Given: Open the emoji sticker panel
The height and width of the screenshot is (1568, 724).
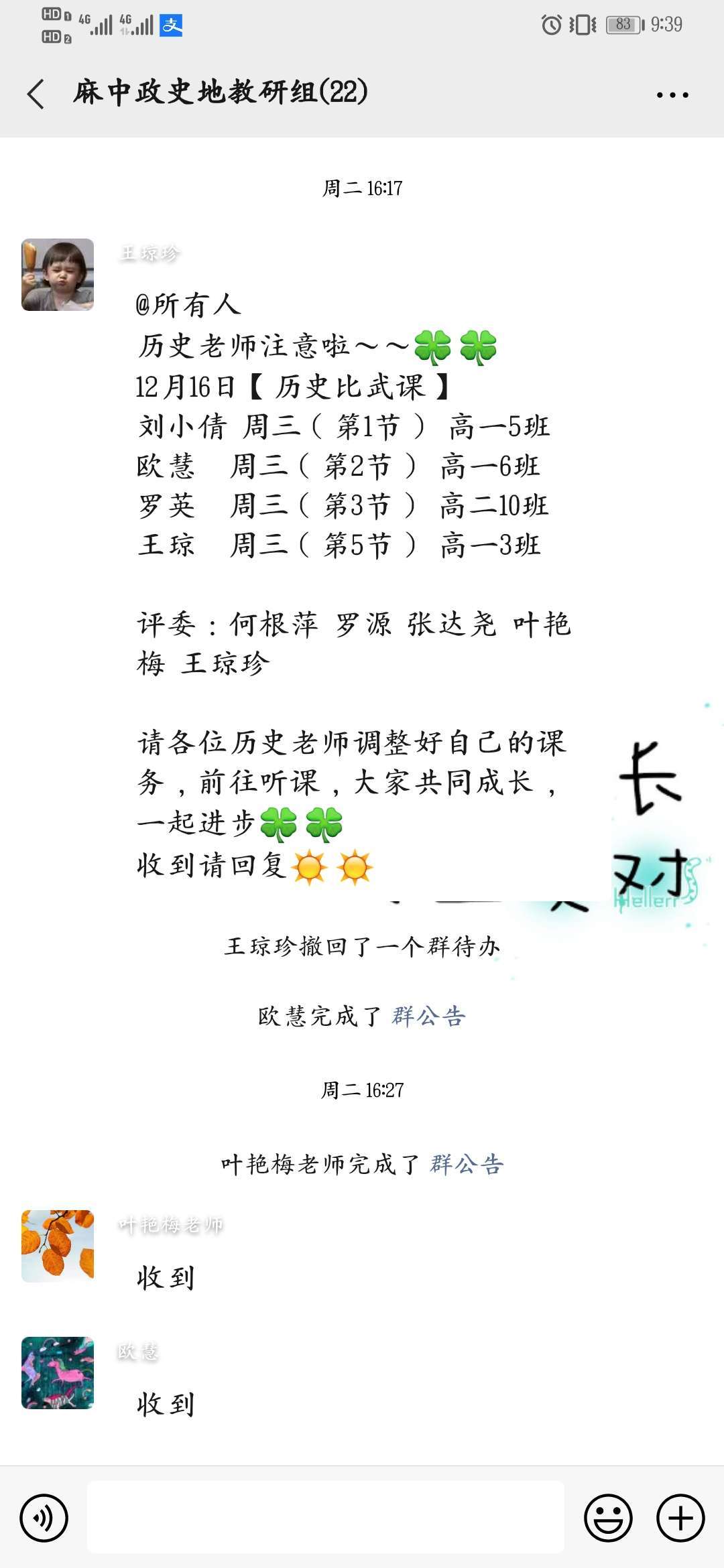Looking at the screenshot, I should click(608, 1518).
